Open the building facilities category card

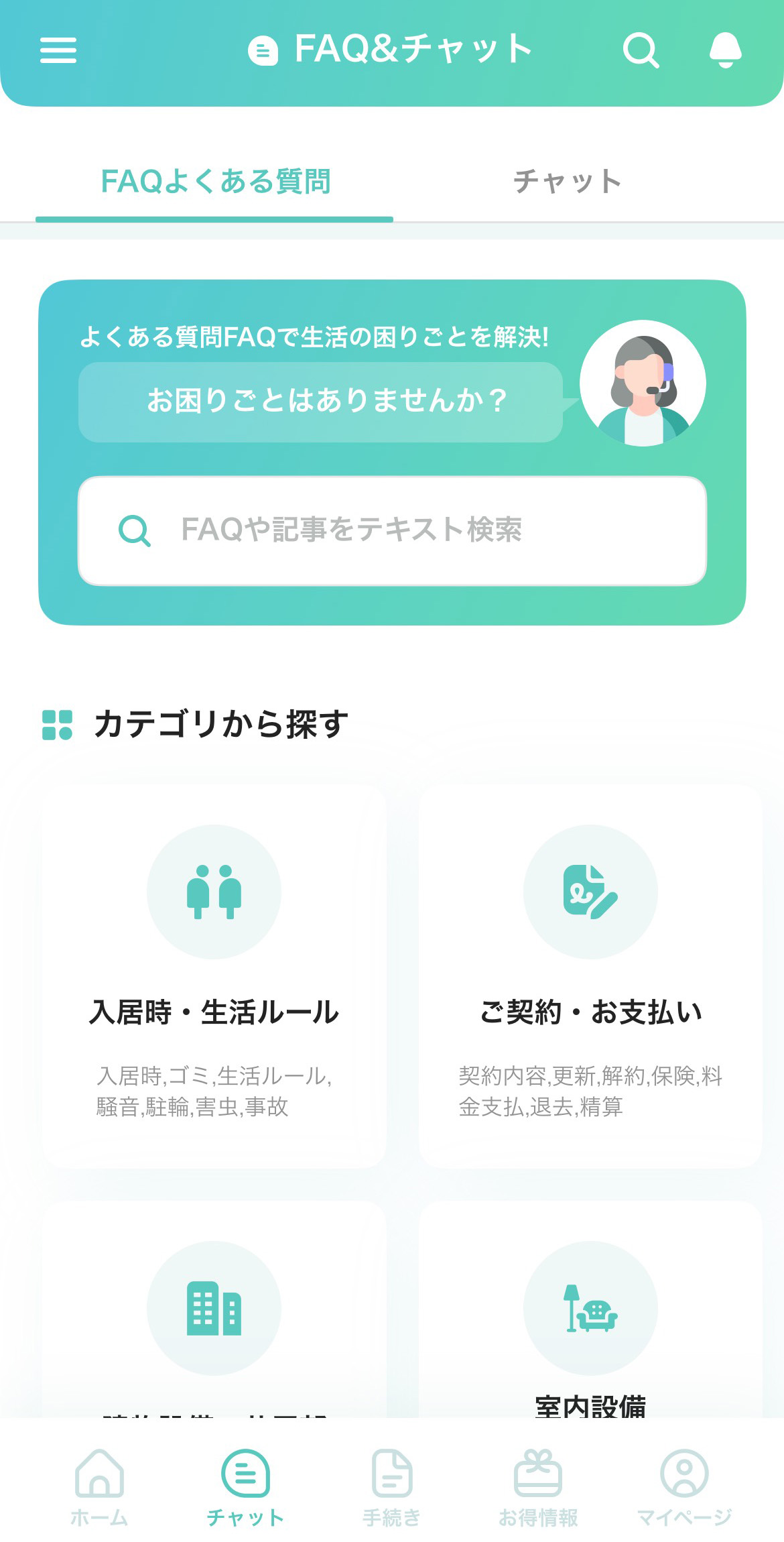click(214, 1314)
